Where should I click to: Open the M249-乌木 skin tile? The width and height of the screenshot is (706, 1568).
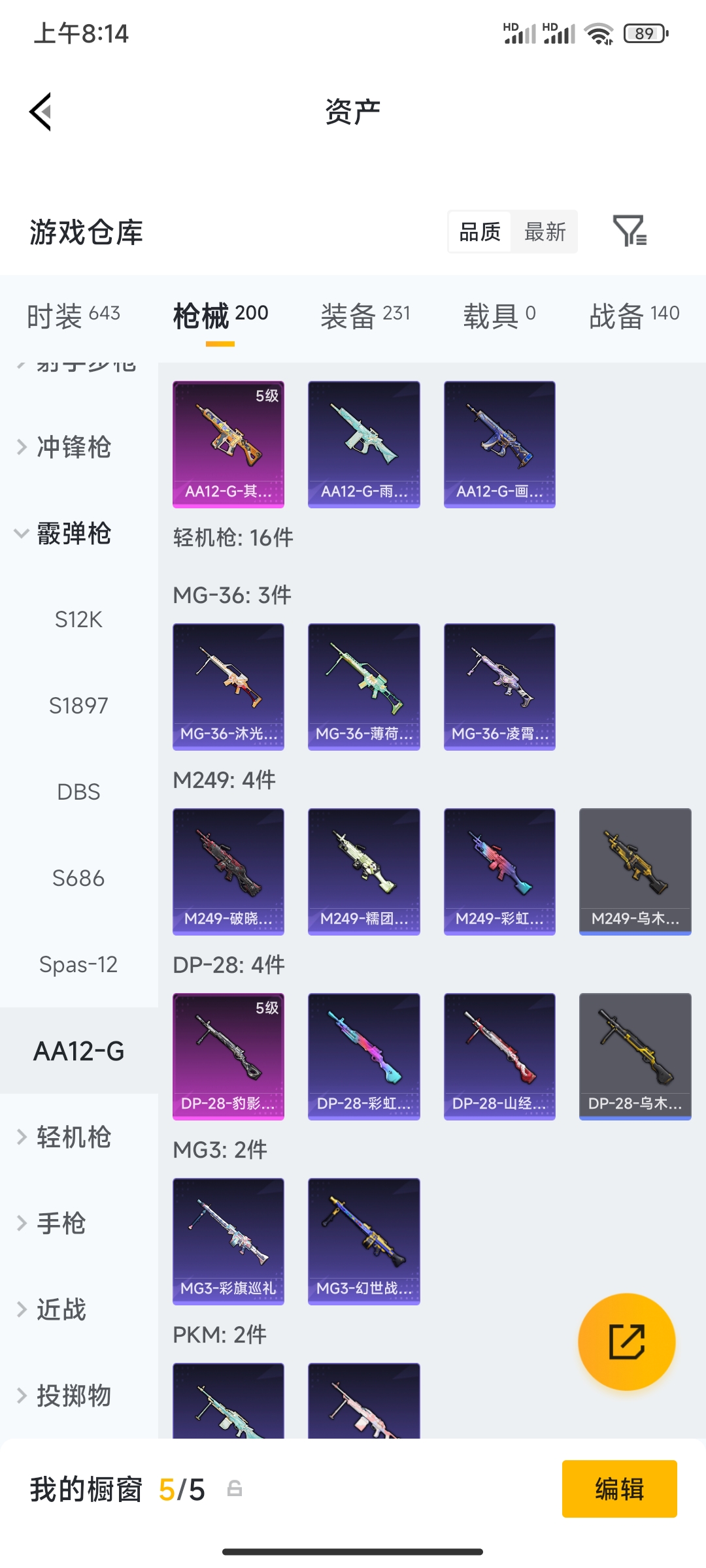tap(635, 872)
